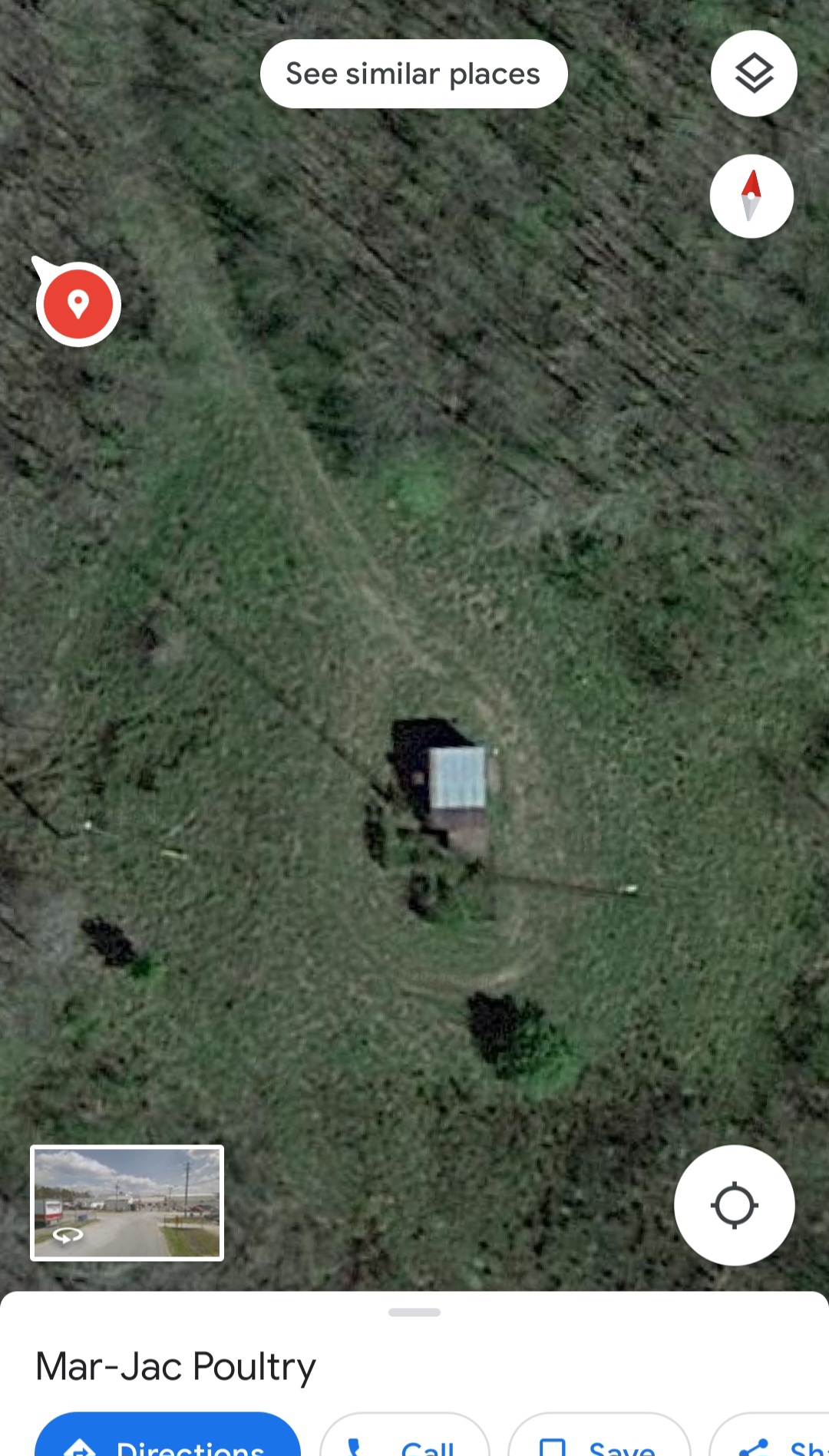The image size is (829, 1456).
Task: Reset map orientation using the compass
Action: 751,196
